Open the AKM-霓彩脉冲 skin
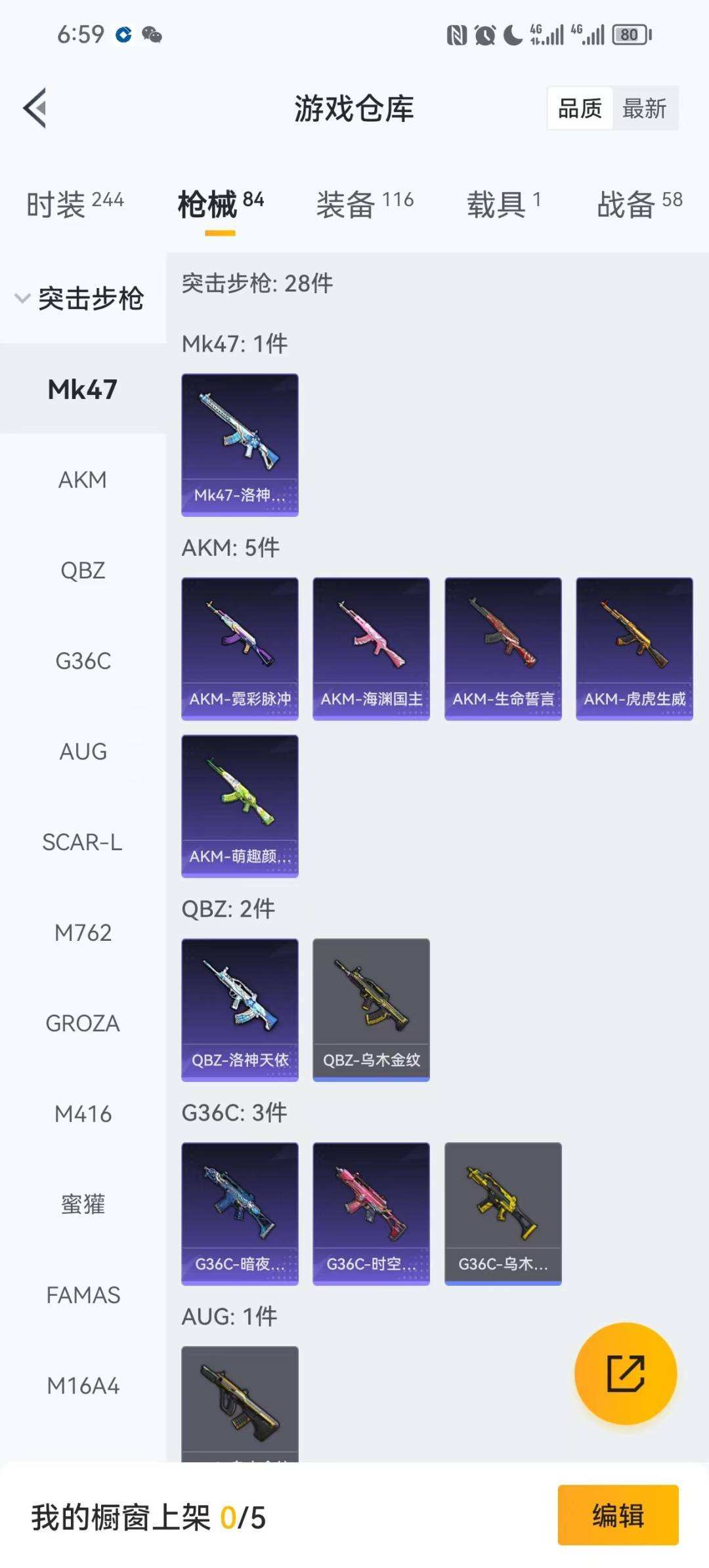 240,648
